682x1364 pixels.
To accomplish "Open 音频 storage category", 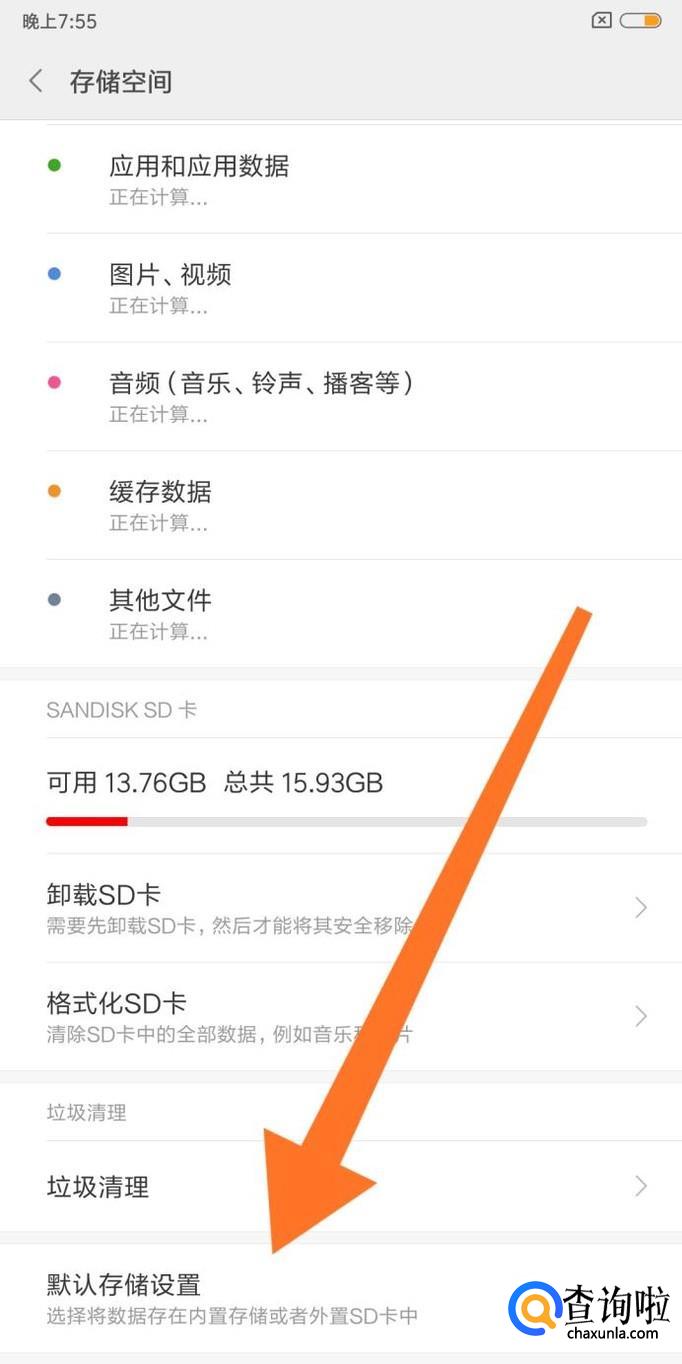I will coord(260,396).
